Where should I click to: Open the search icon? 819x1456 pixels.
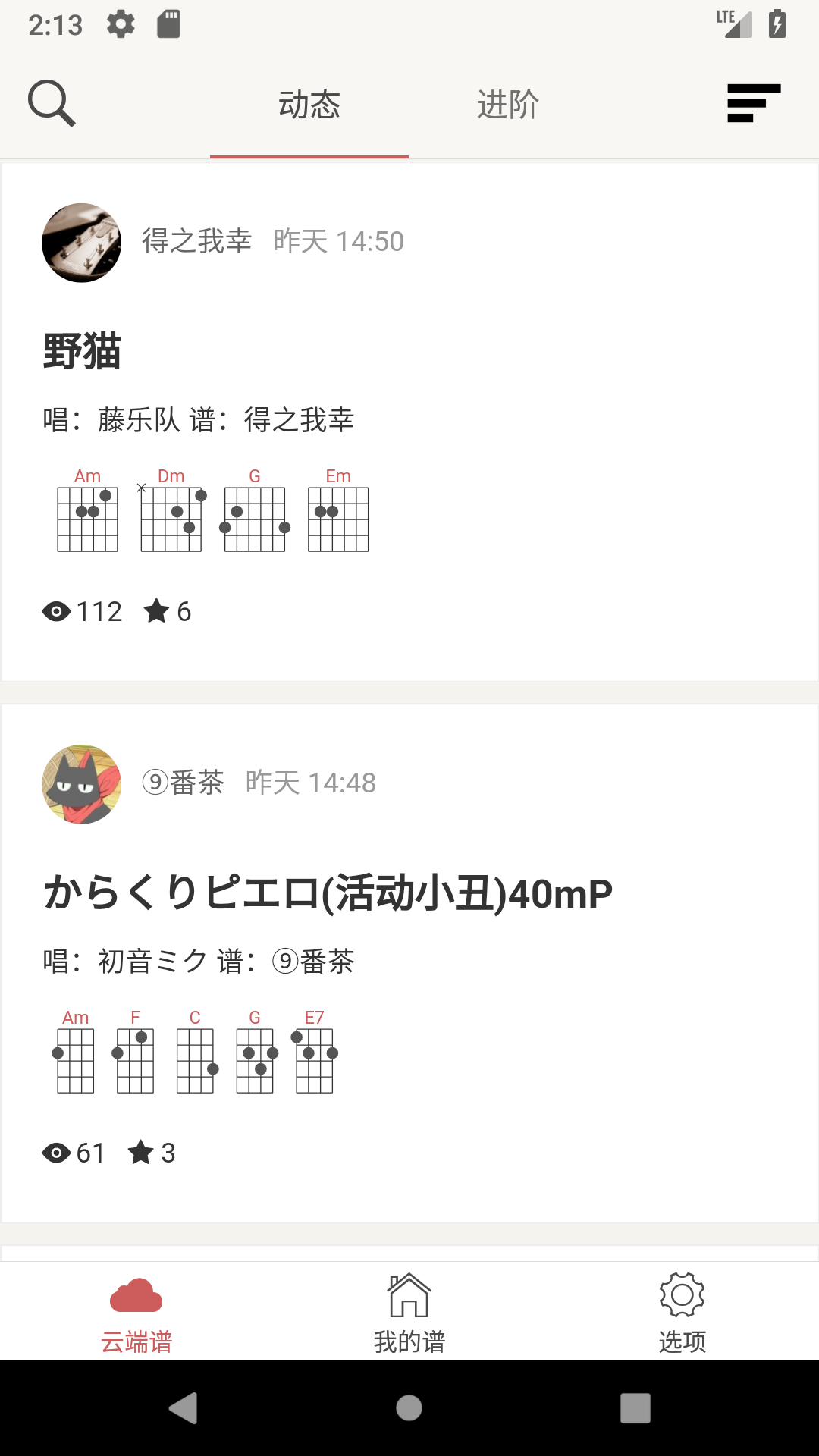[x=52, y=103]
